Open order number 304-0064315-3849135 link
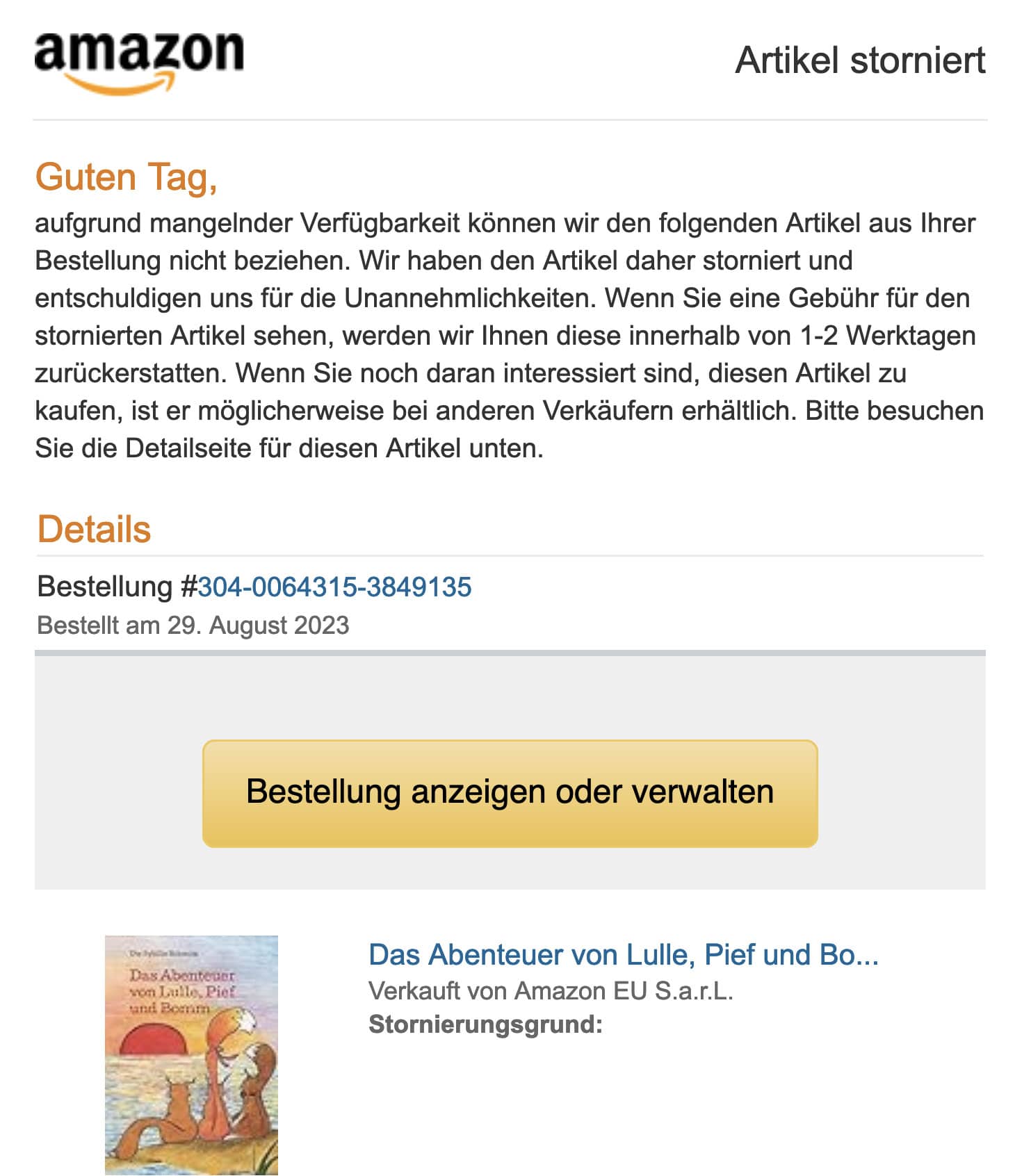 [x=334, y=587]
